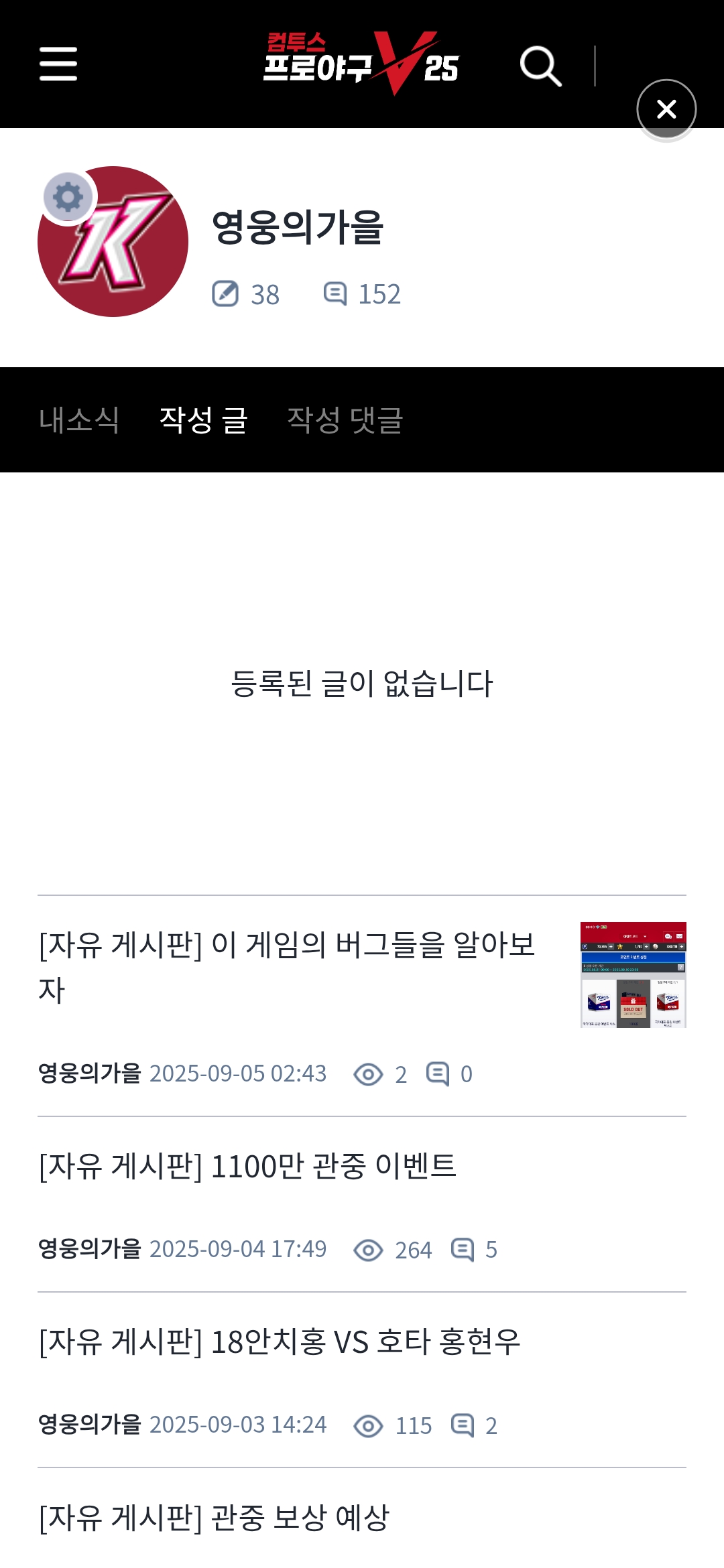Open post 관중 보상 예상
Screen dimensions: 724x1568
(x=215, y=1518)
